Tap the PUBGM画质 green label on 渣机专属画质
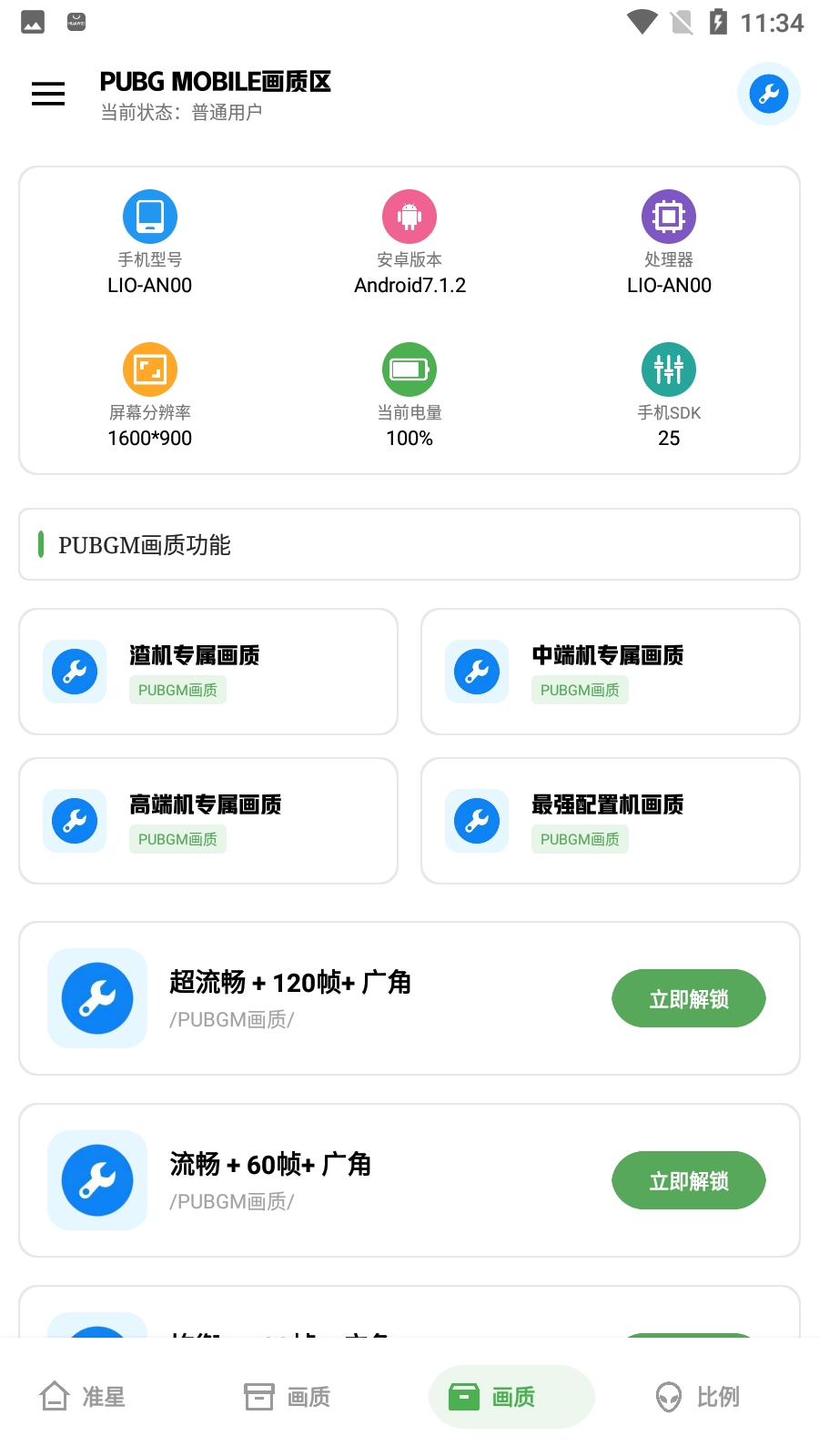 (x=177, y=690)
